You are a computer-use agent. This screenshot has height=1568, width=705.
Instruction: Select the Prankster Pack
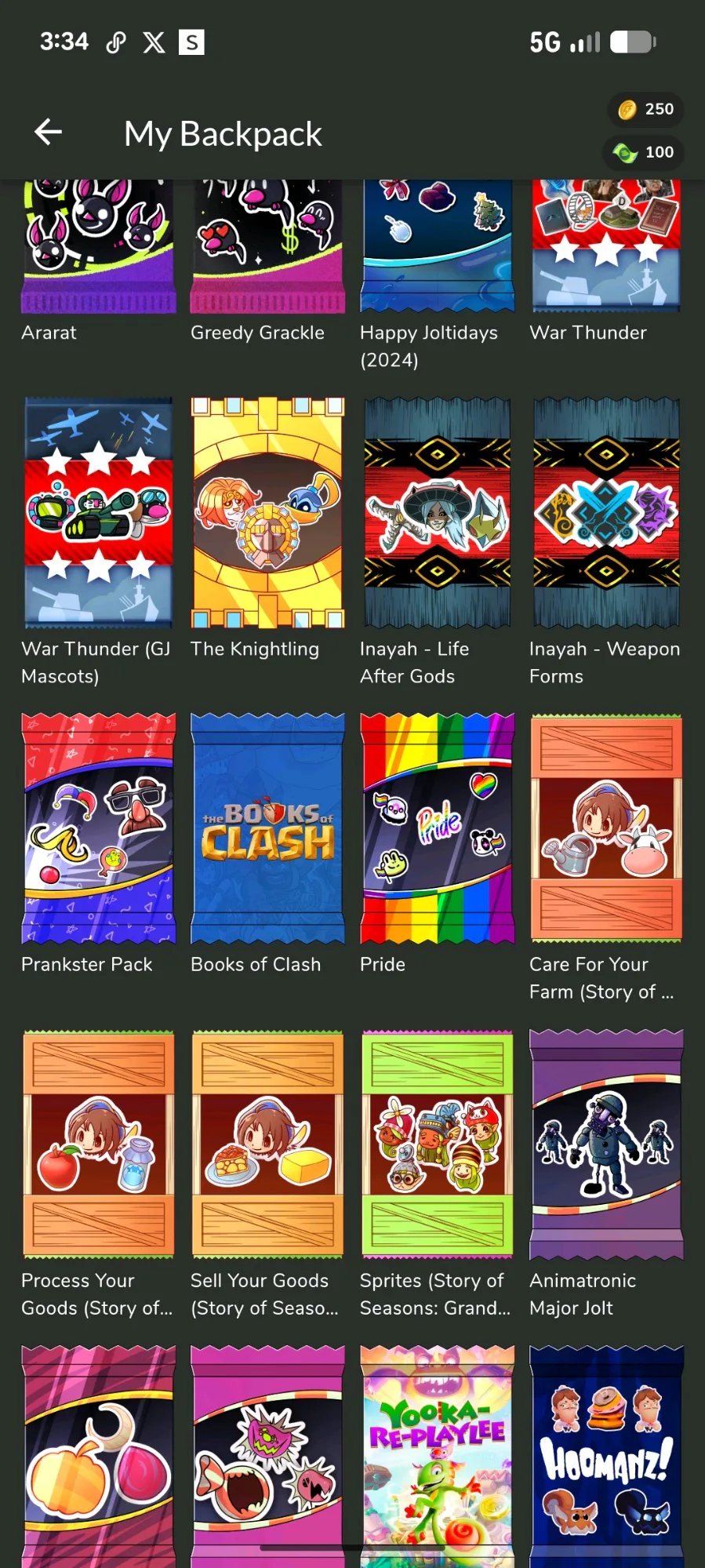pos(98,828)
